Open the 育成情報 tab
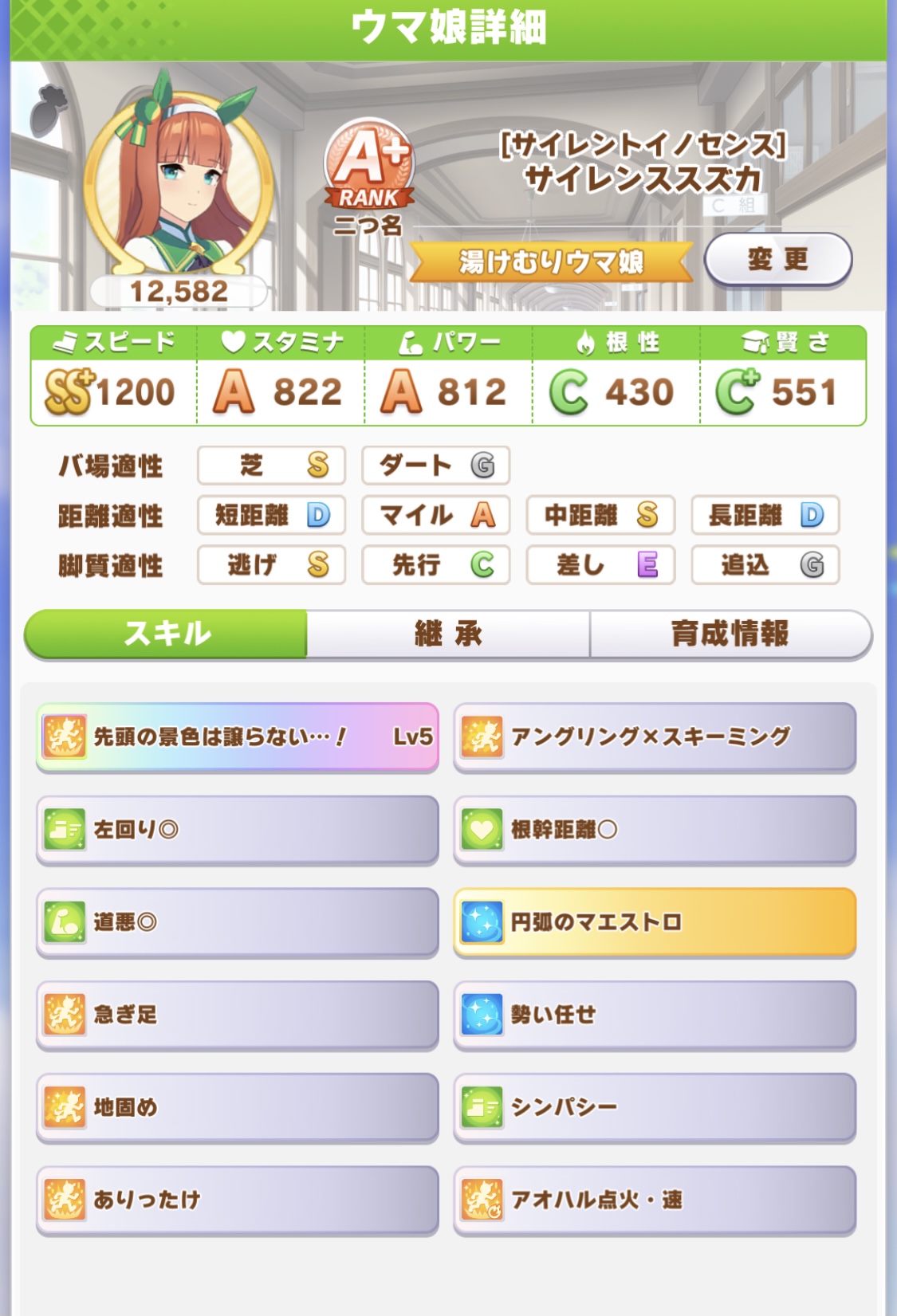Screen dimensions: 897x1316 tap(730, 634)
